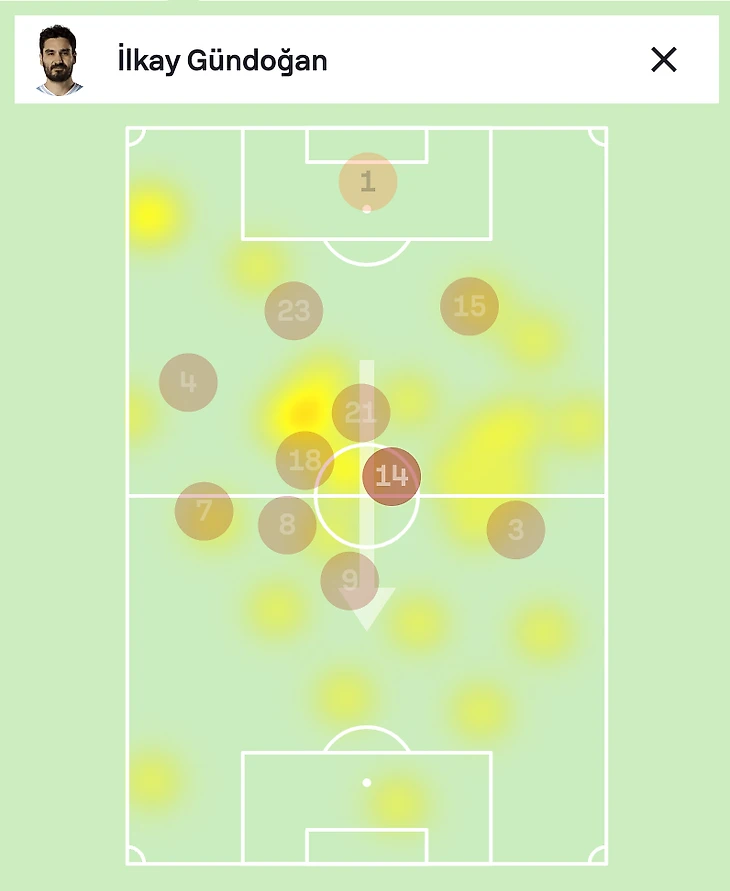Screen dimensions: 730x891
Task: Select player number 8
Action: click(x=288, y=525)
